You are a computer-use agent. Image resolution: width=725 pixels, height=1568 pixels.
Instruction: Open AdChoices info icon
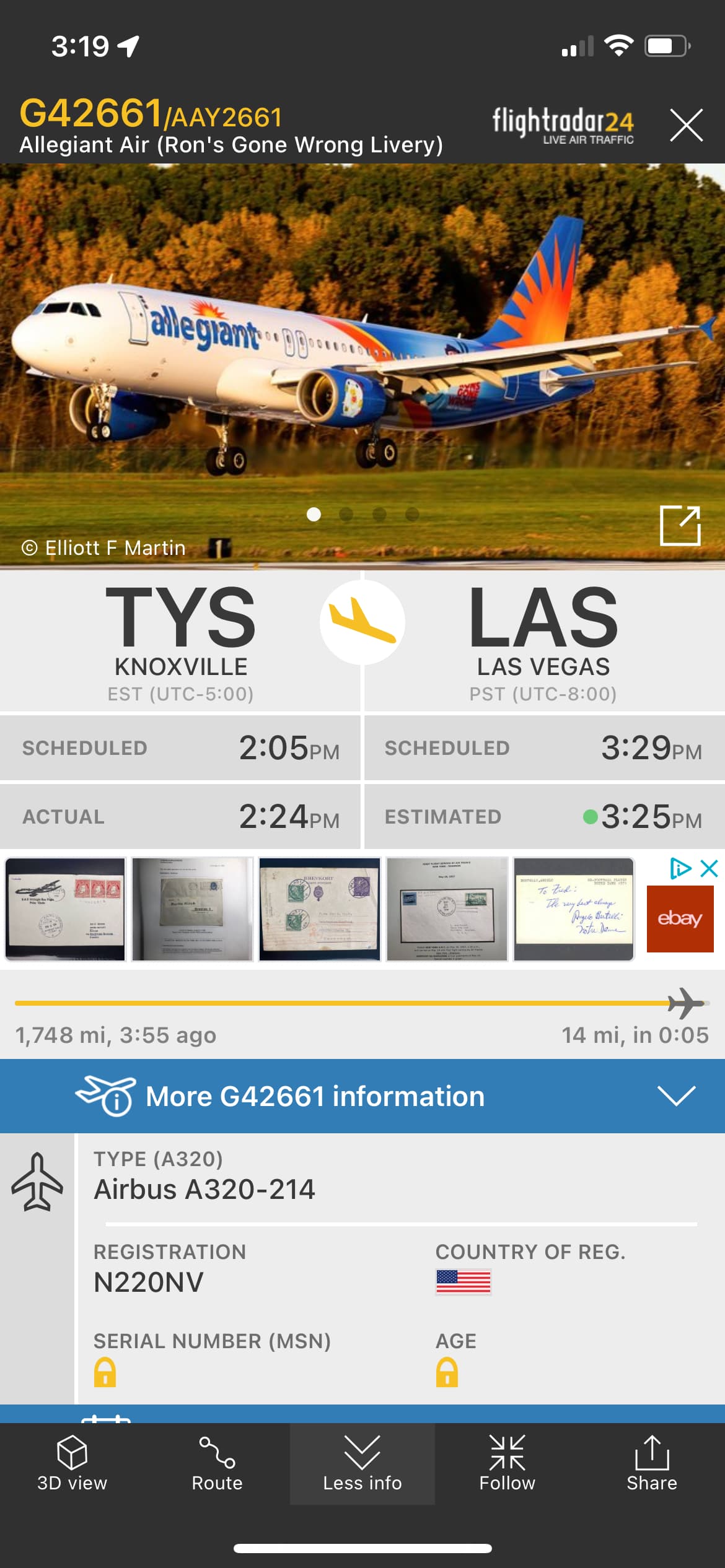click(x=680, y=868)
